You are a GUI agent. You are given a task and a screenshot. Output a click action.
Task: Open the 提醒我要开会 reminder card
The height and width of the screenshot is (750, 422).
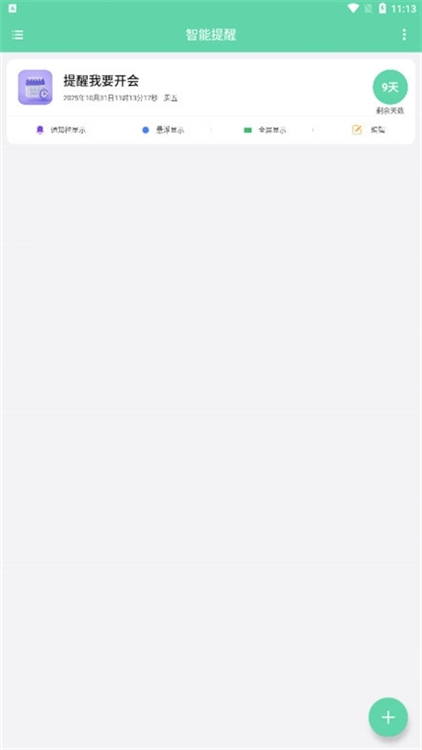(x=211, y=88)
